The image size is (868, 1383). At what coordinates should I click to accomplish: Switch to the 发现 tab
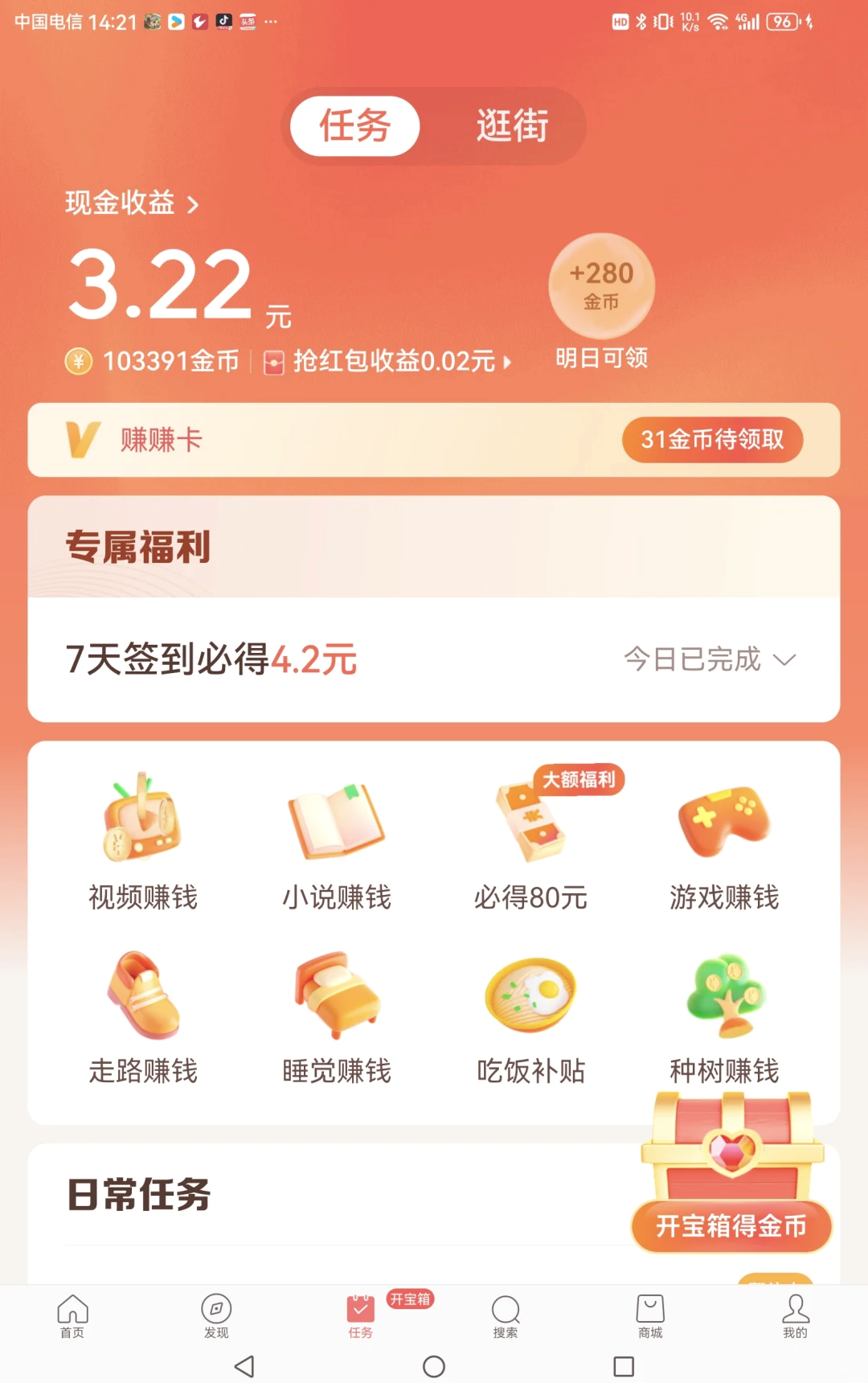pos(216,1317)
